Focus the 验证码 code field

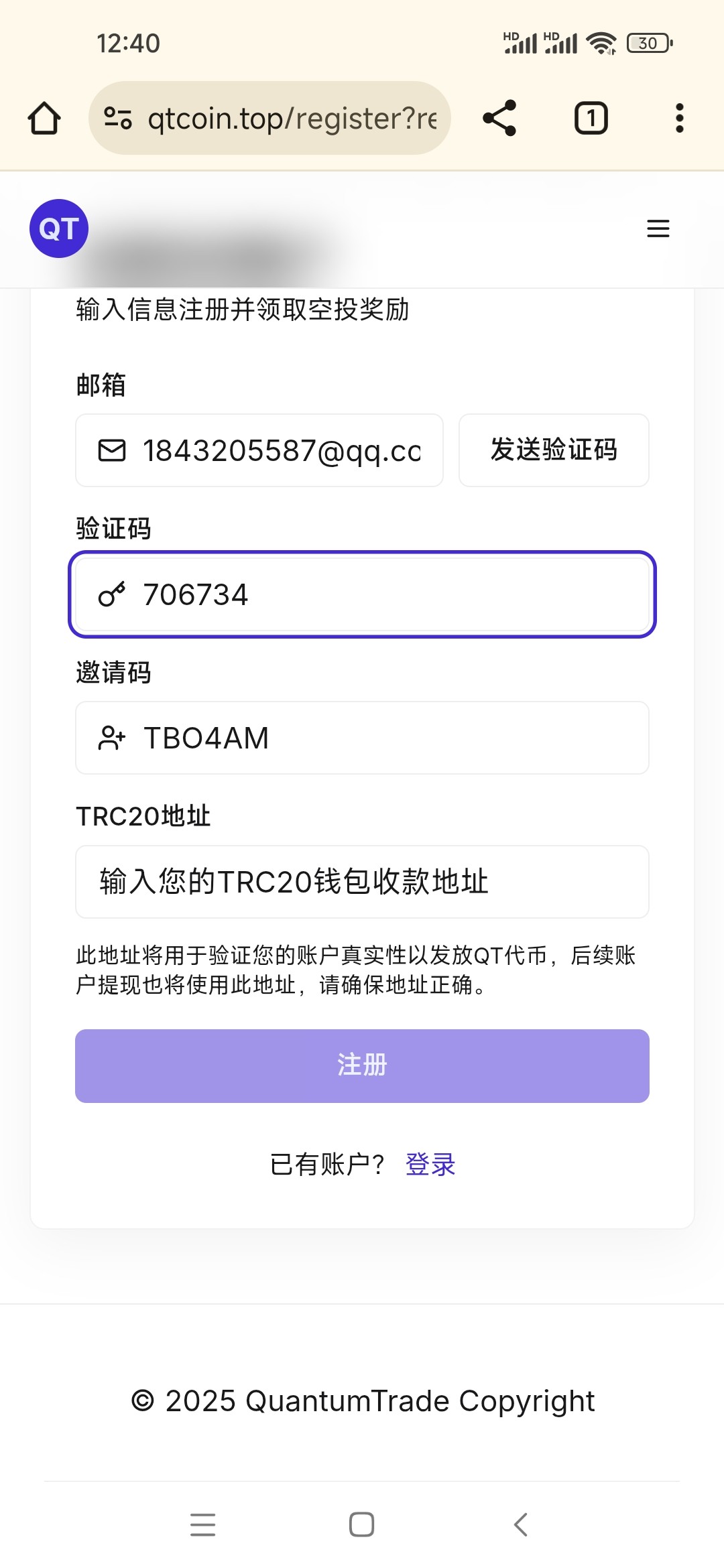point(362,594)
